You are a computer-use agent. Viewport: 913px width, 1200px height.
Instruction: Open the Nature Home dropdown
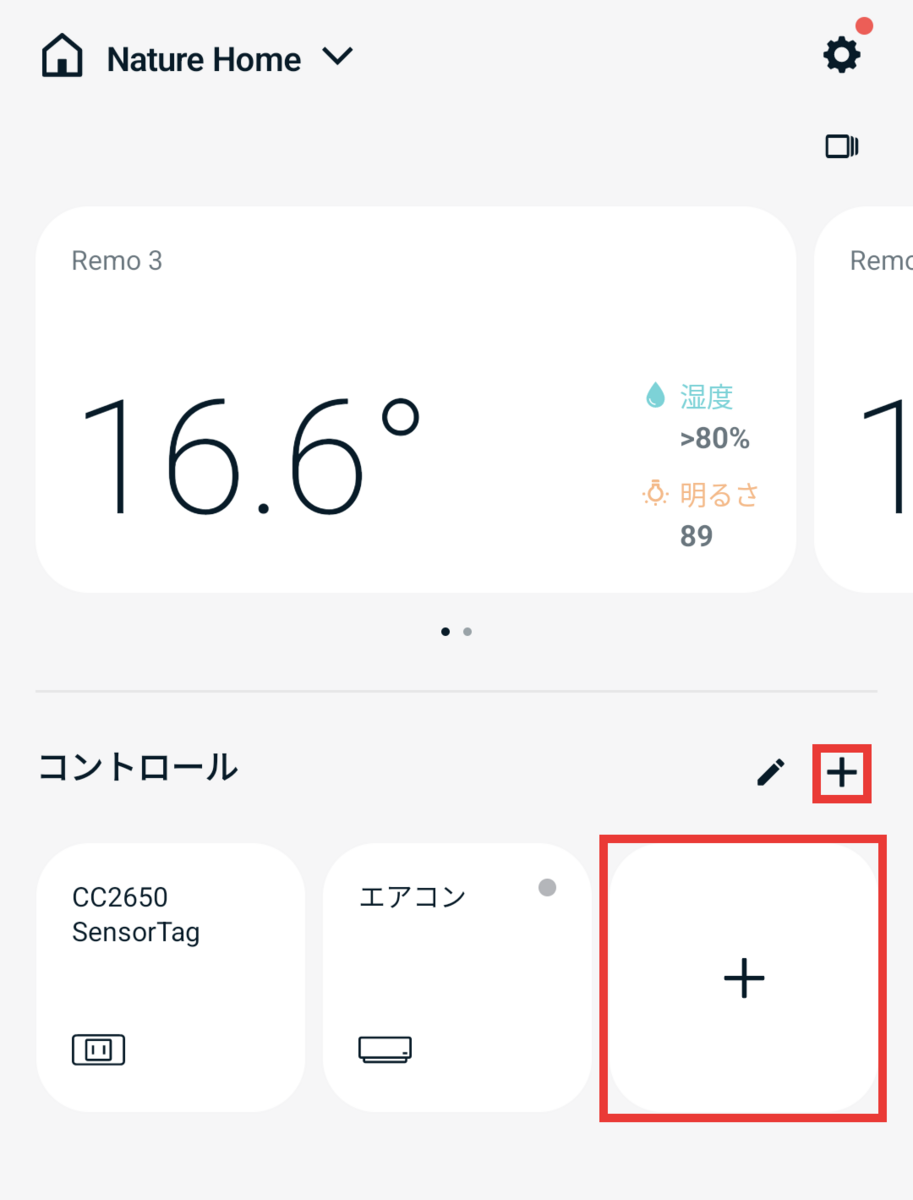[x=338, y=58]
